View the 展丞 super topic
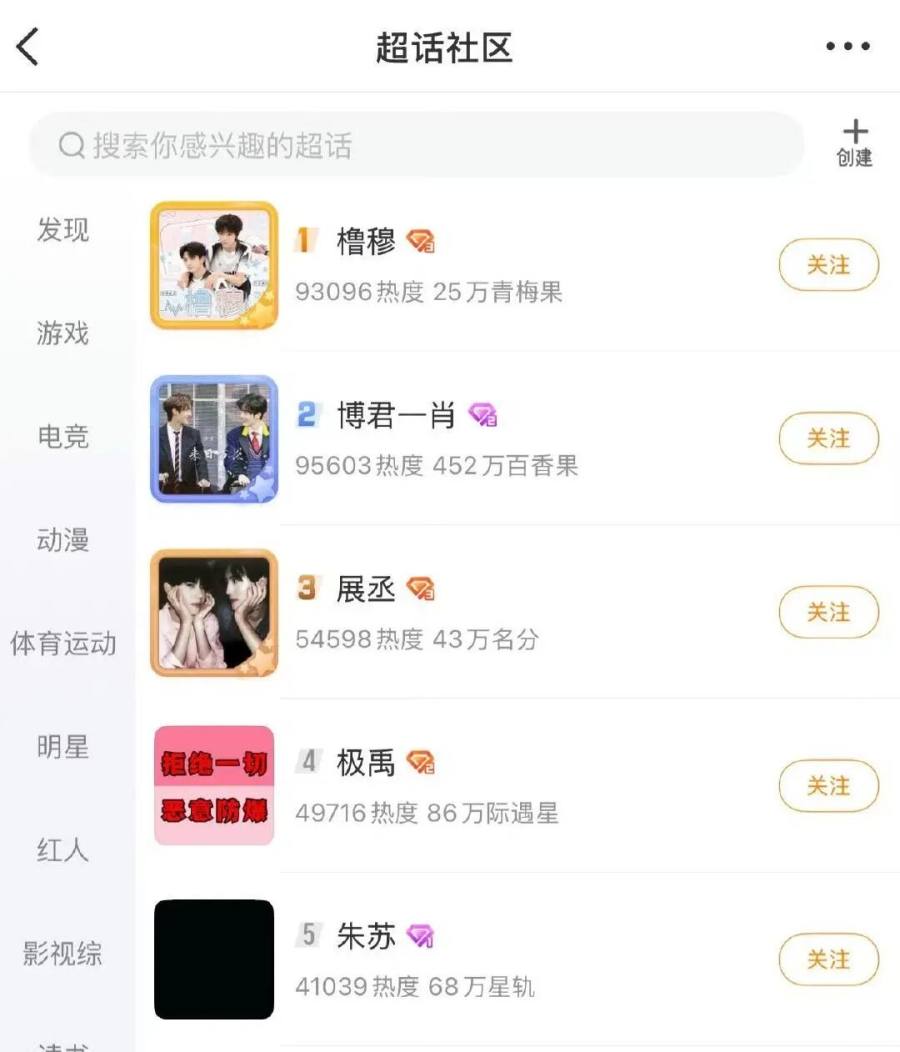This screenshot has width=900, height=1052. click(x=366, y=590)
